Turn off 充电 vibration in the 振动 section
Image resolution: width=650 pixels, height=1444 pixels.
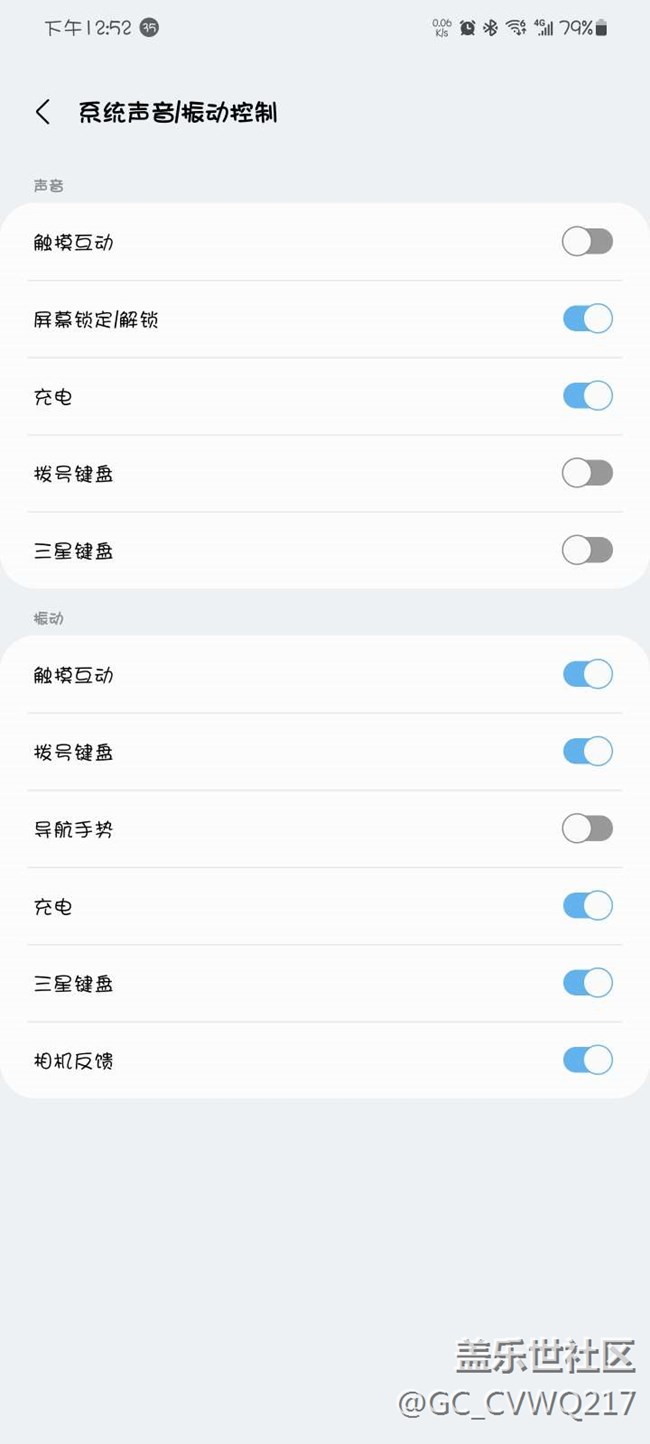[587, 906]
